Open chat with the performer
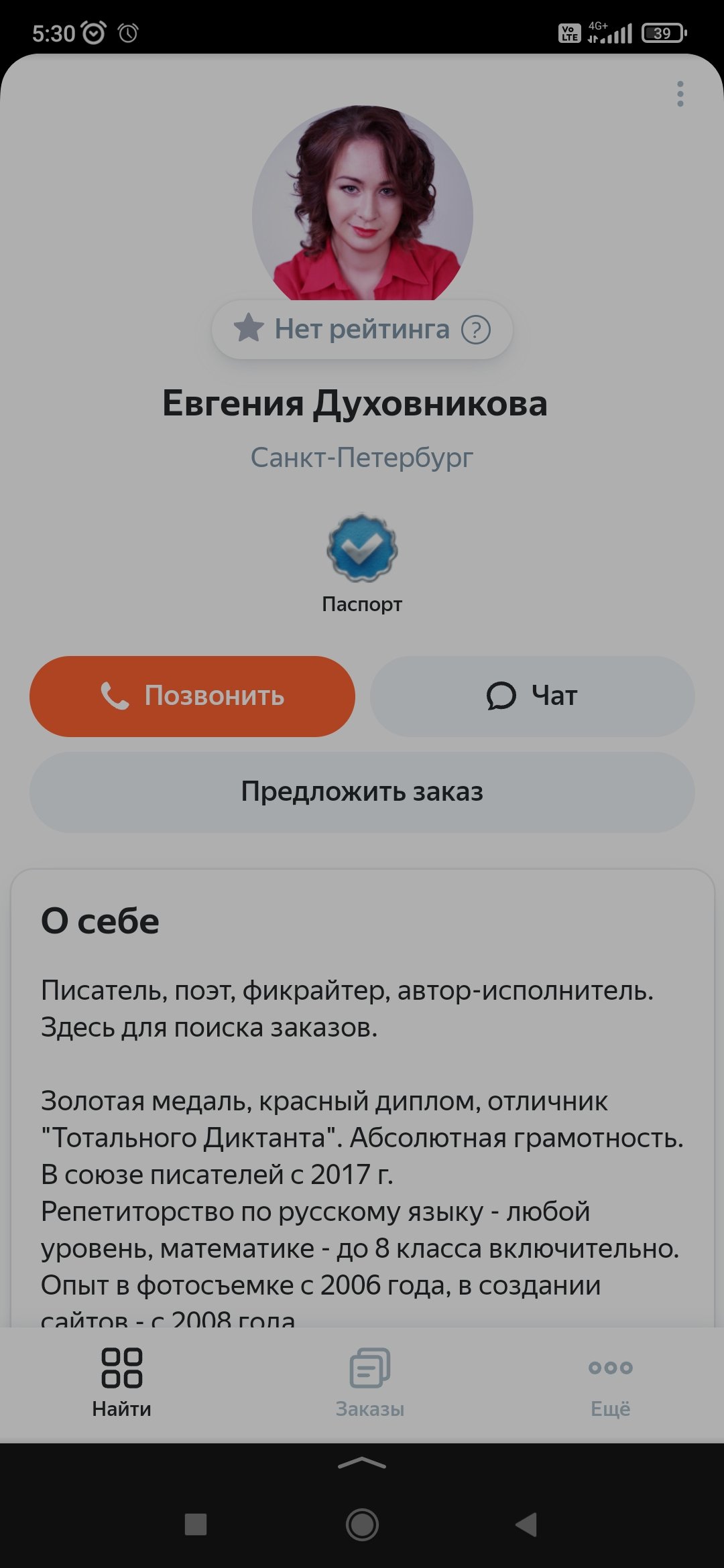Image resolution: width=724 pixels, height=1568 pixels. tap(532, 696)
